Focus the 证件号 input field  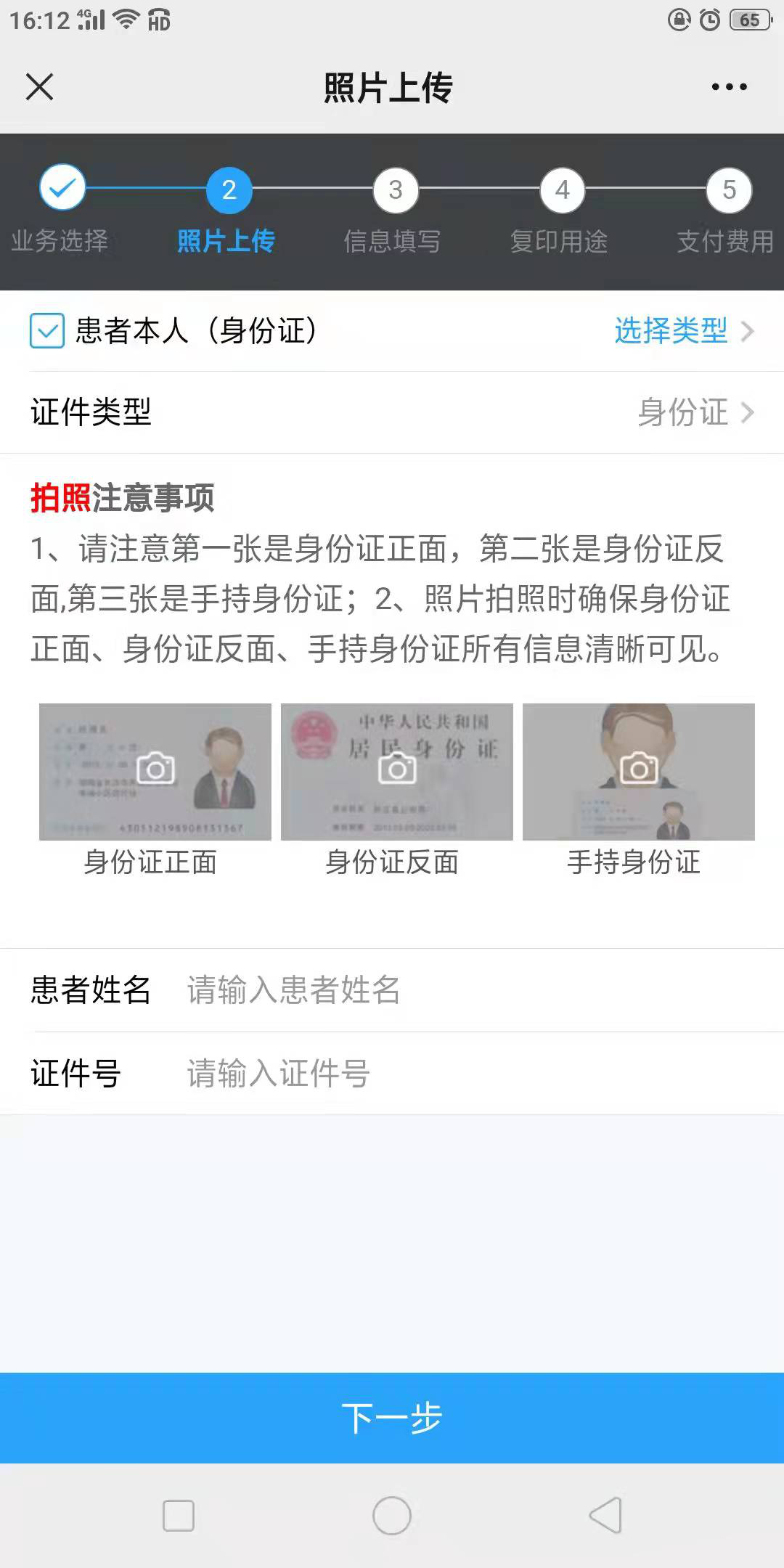(x=465, y=1073)
